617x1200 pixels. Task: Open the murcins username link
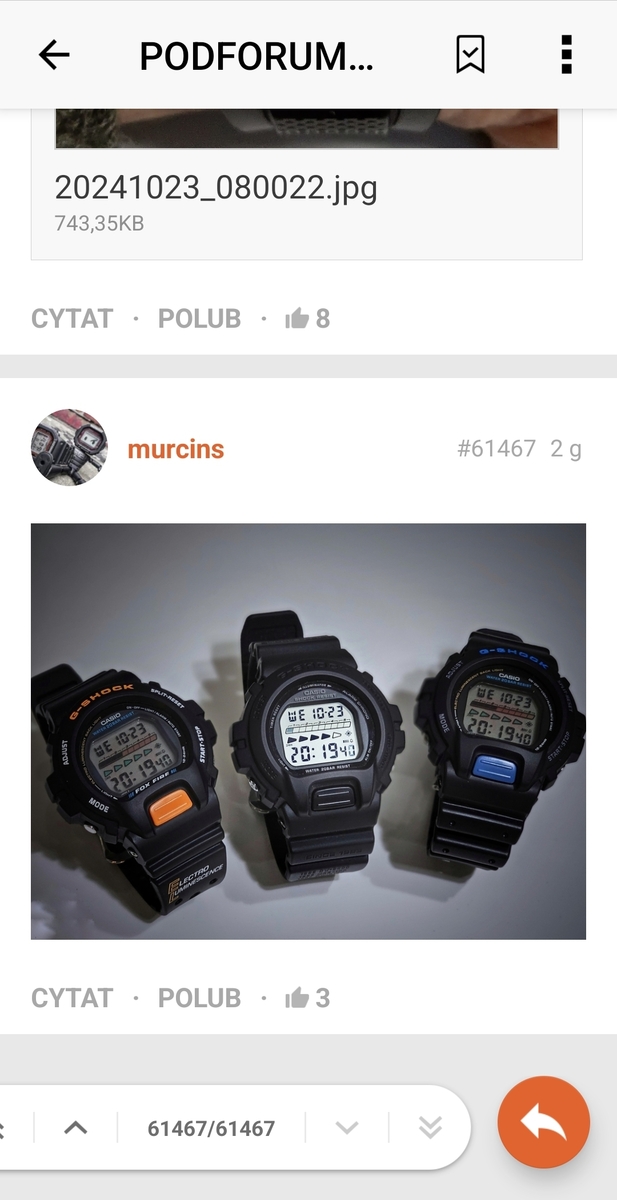click(x=175, y=449)
